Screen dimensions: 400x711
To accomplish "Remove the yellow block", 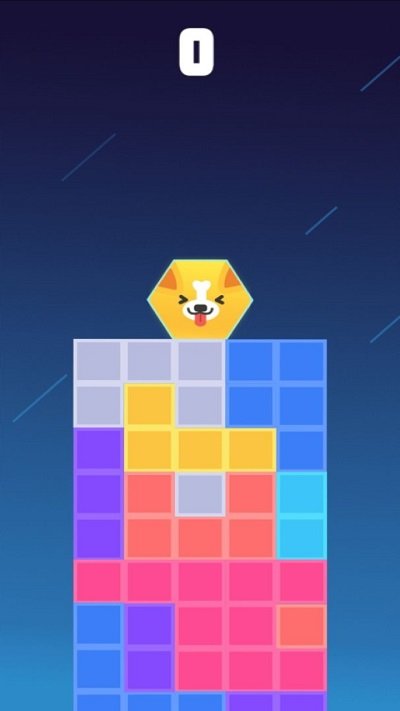I will coord(200,449).
